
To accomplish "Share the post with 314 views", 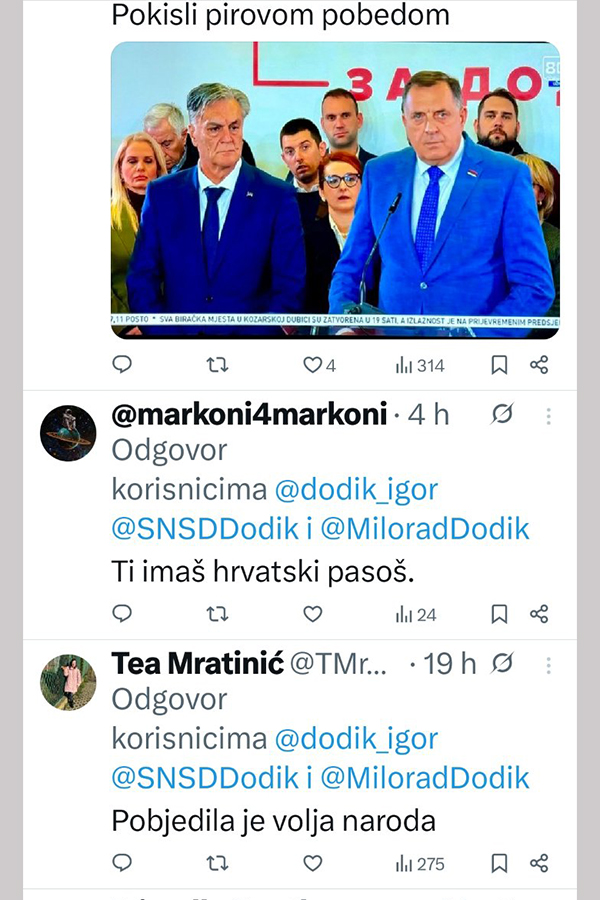I will pyautogui.click(x=539, y=365).
